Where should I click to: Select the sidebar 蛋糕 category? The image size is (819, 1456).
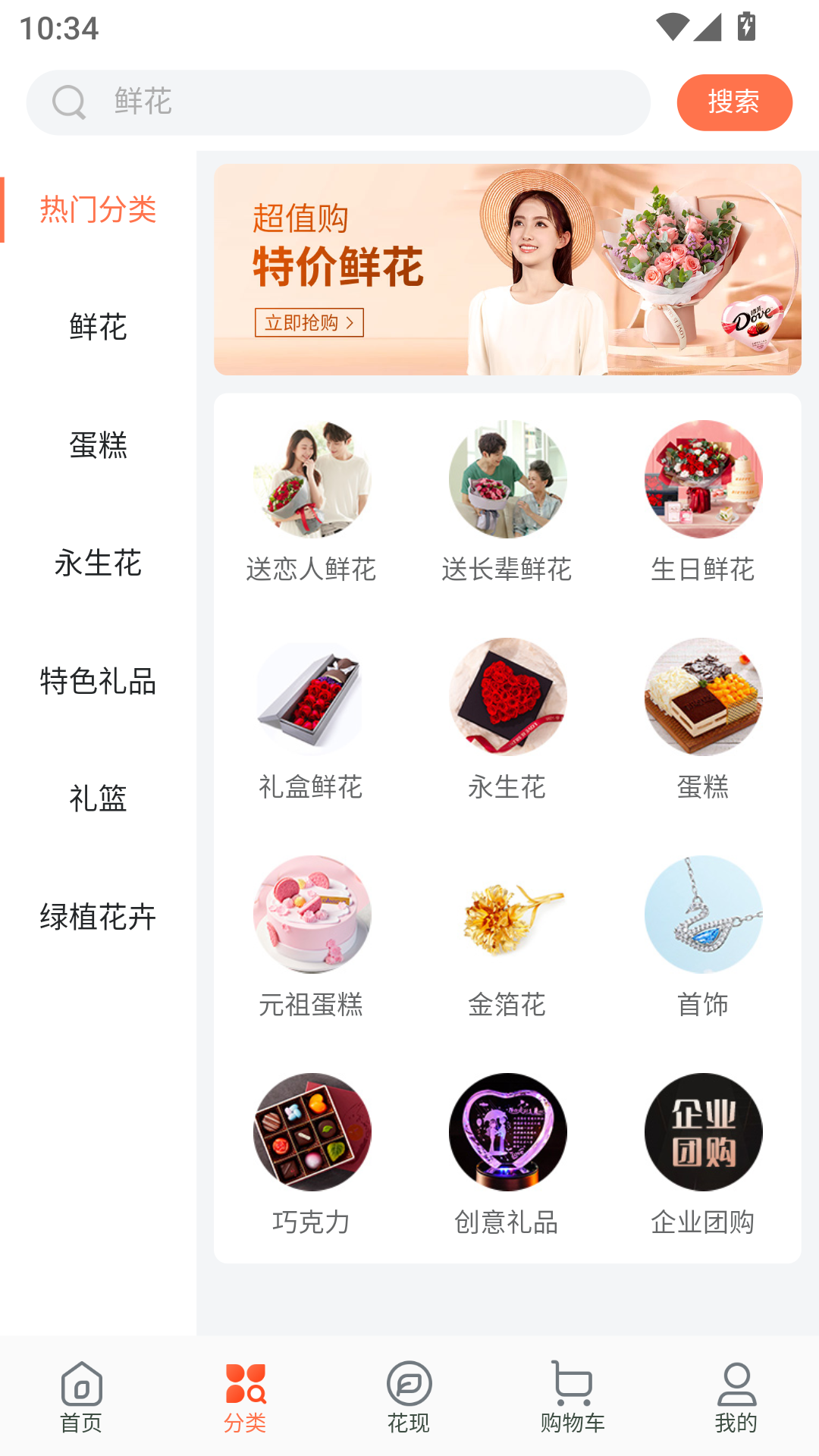point(98,445)
